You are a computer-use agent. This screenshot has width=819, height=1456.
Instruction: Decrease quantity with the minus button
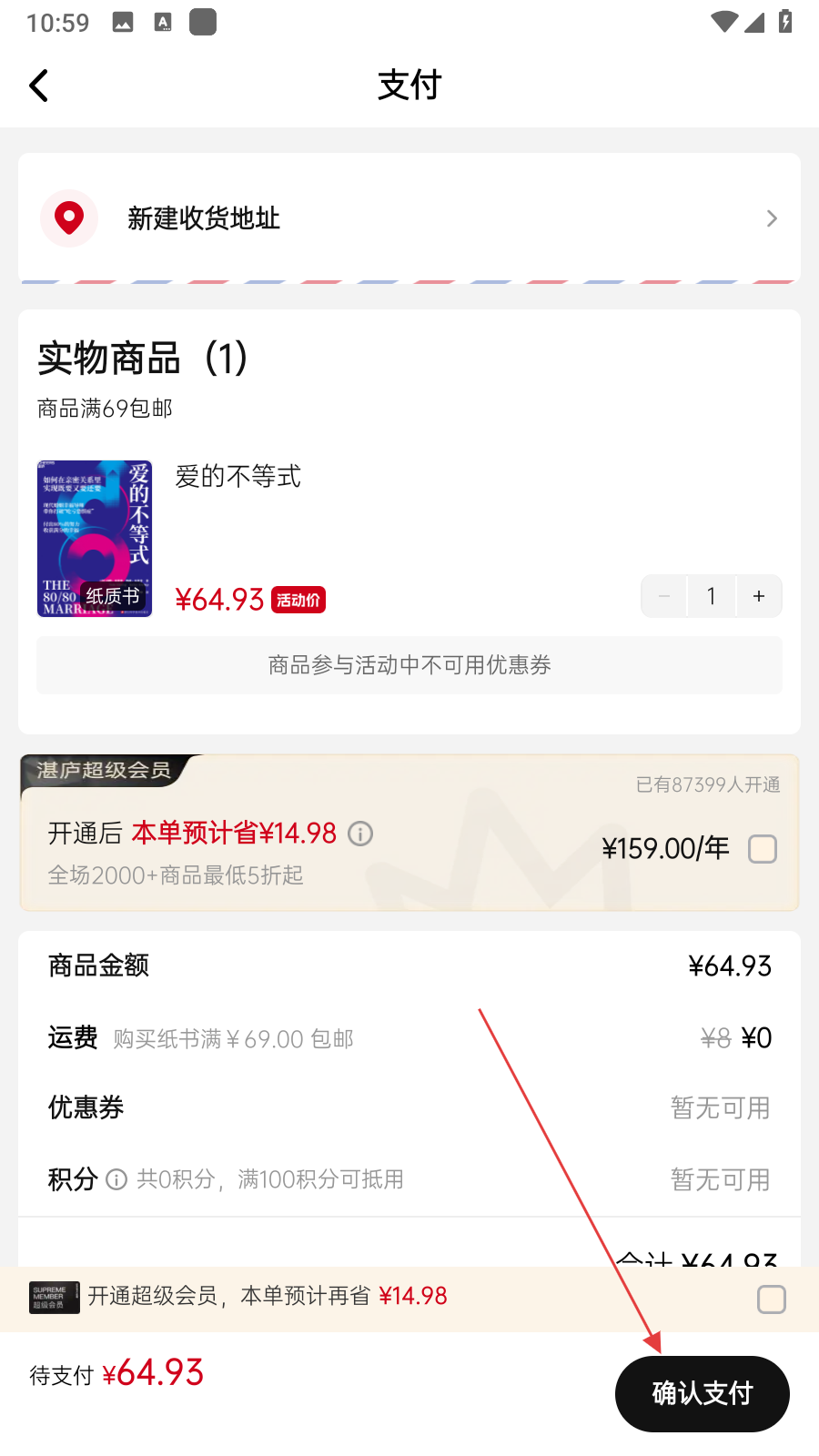pos(664,596)
